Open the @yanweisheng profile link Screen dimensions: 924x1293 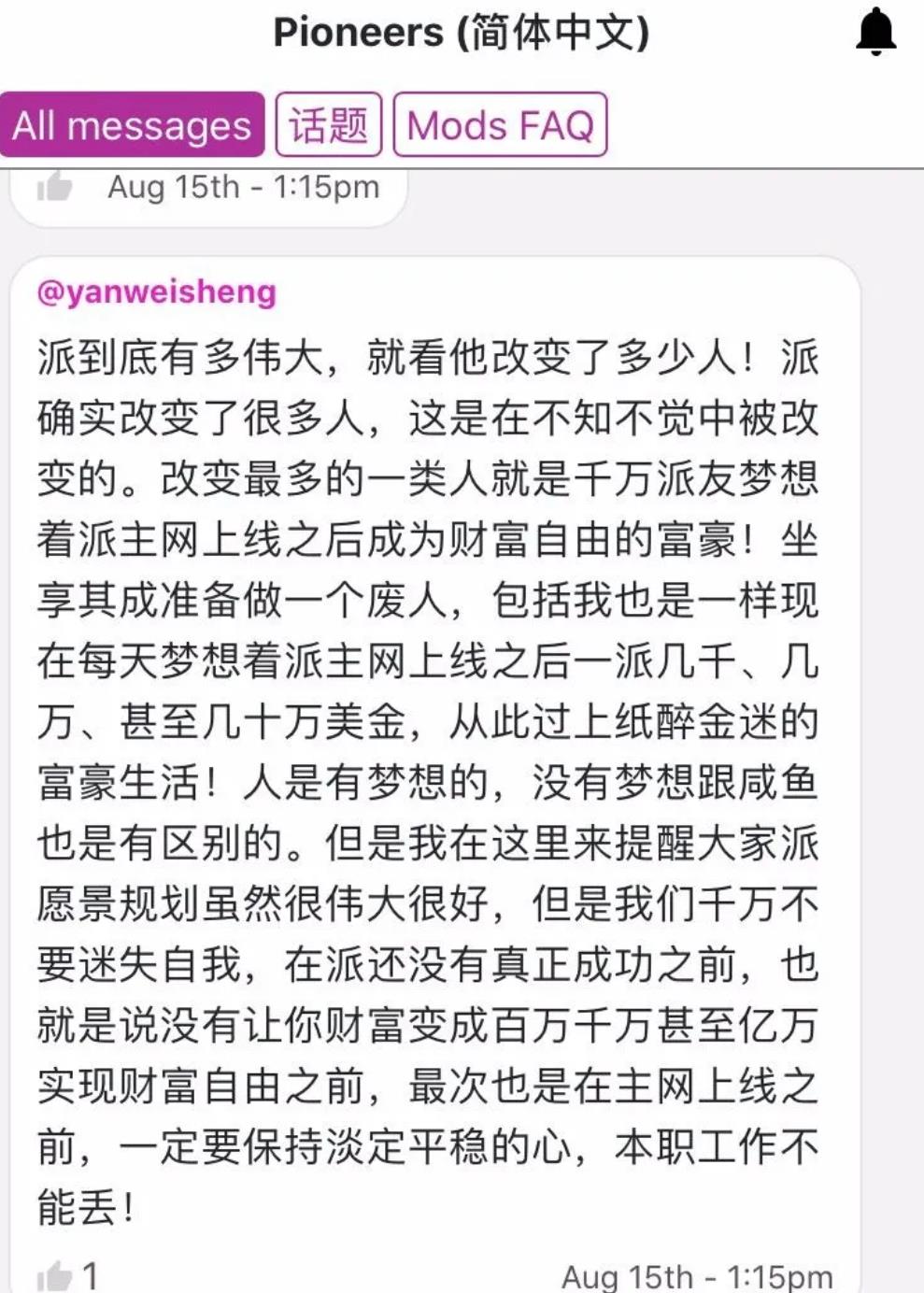156,292
